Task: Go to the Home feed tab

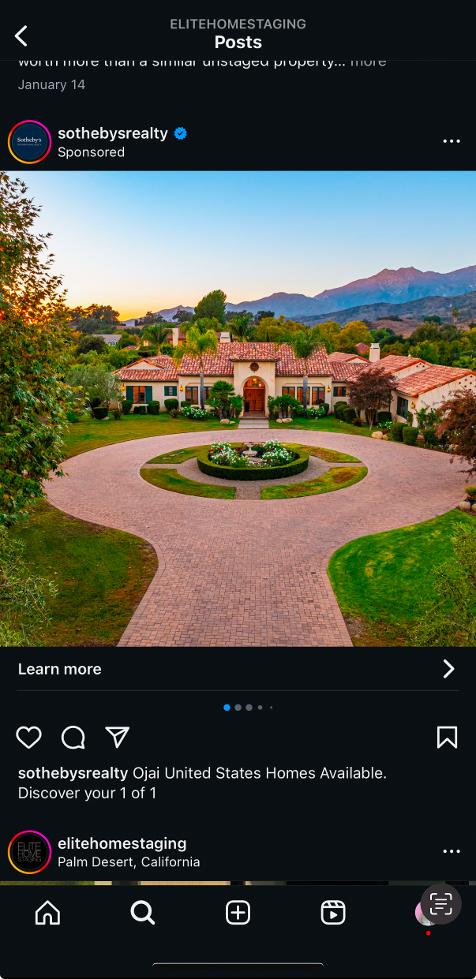Action: [x=47, y=913]
